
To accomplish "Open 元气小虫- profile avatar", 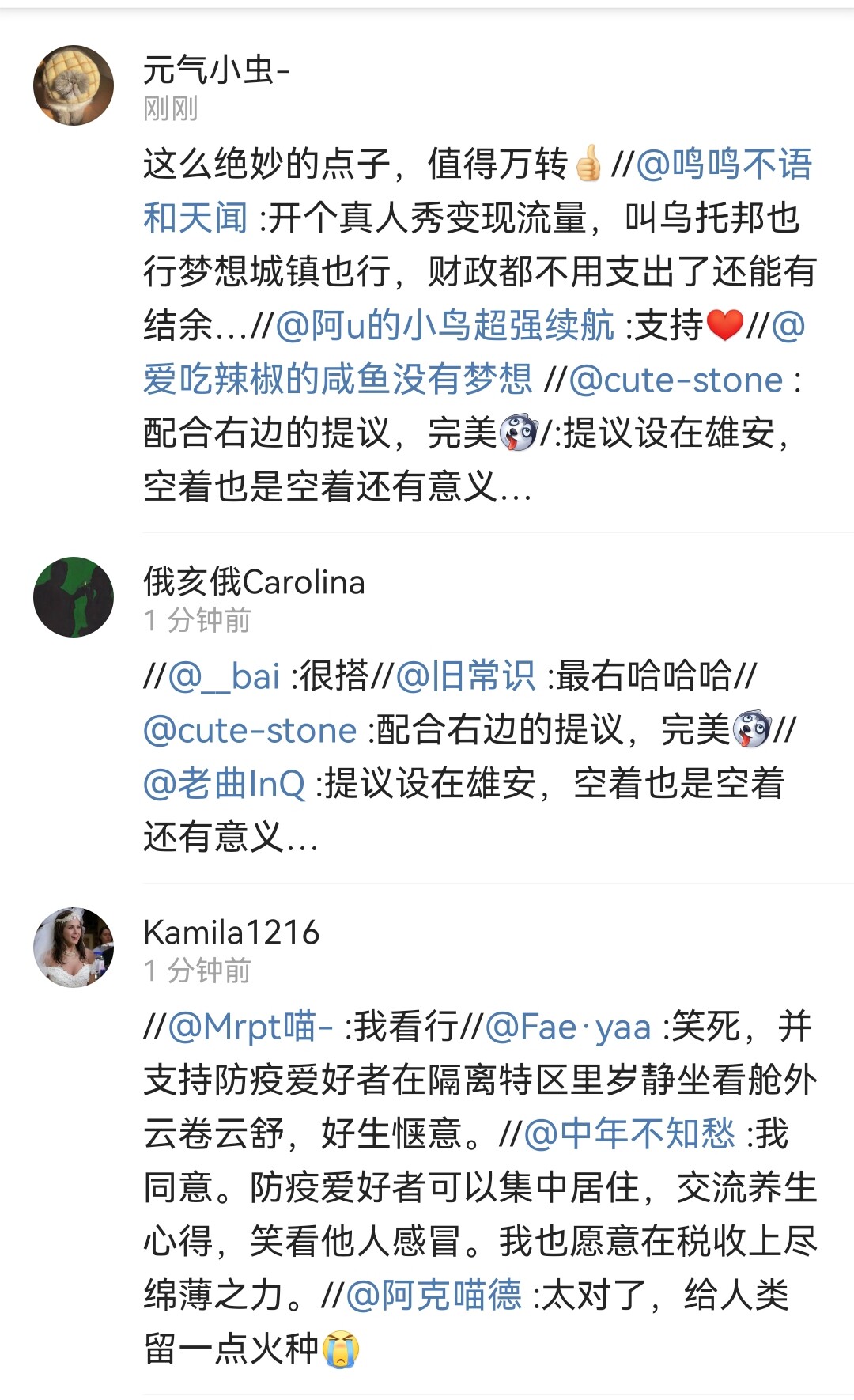I will click(74, 85).
